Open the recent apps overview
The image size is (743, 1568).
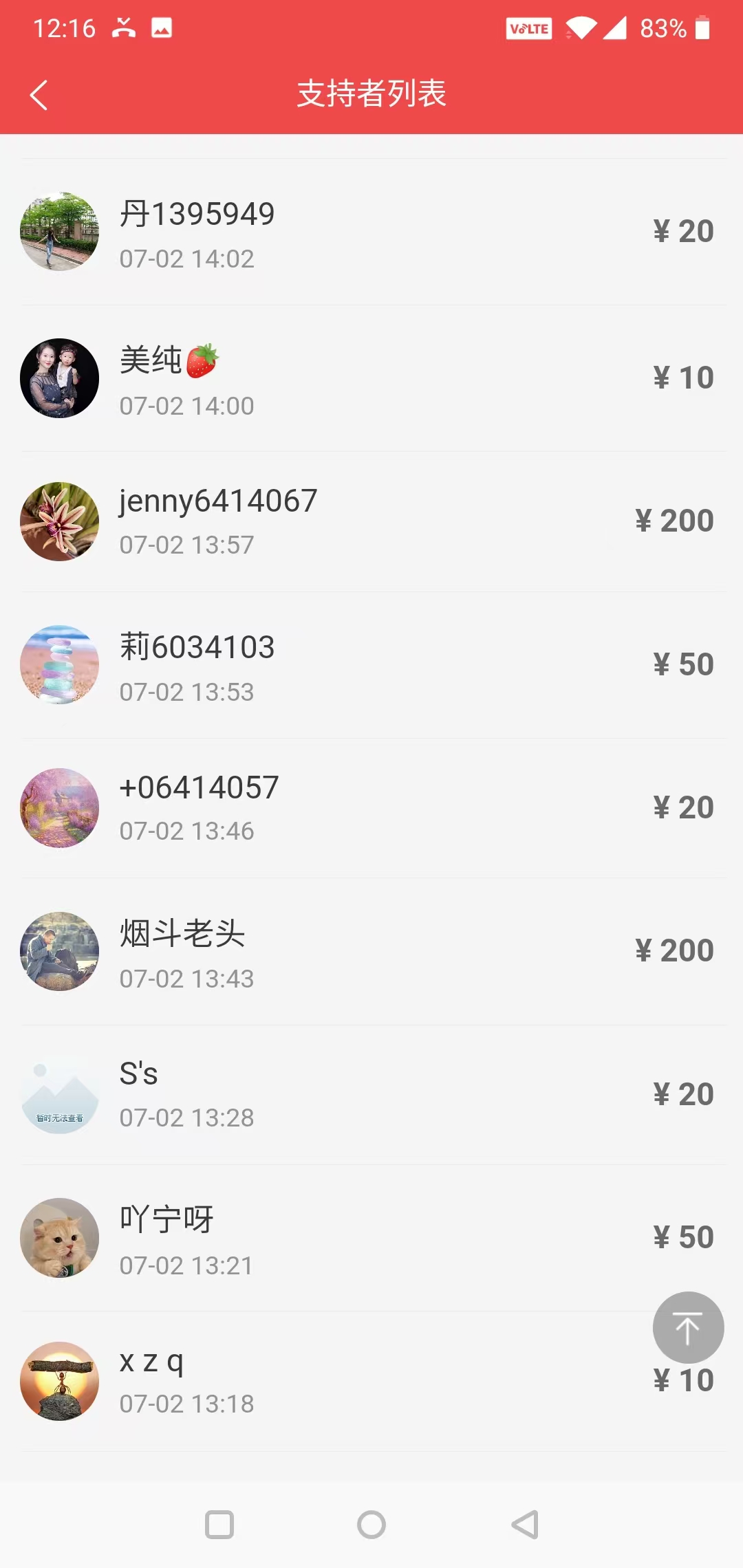[219, 1525]
